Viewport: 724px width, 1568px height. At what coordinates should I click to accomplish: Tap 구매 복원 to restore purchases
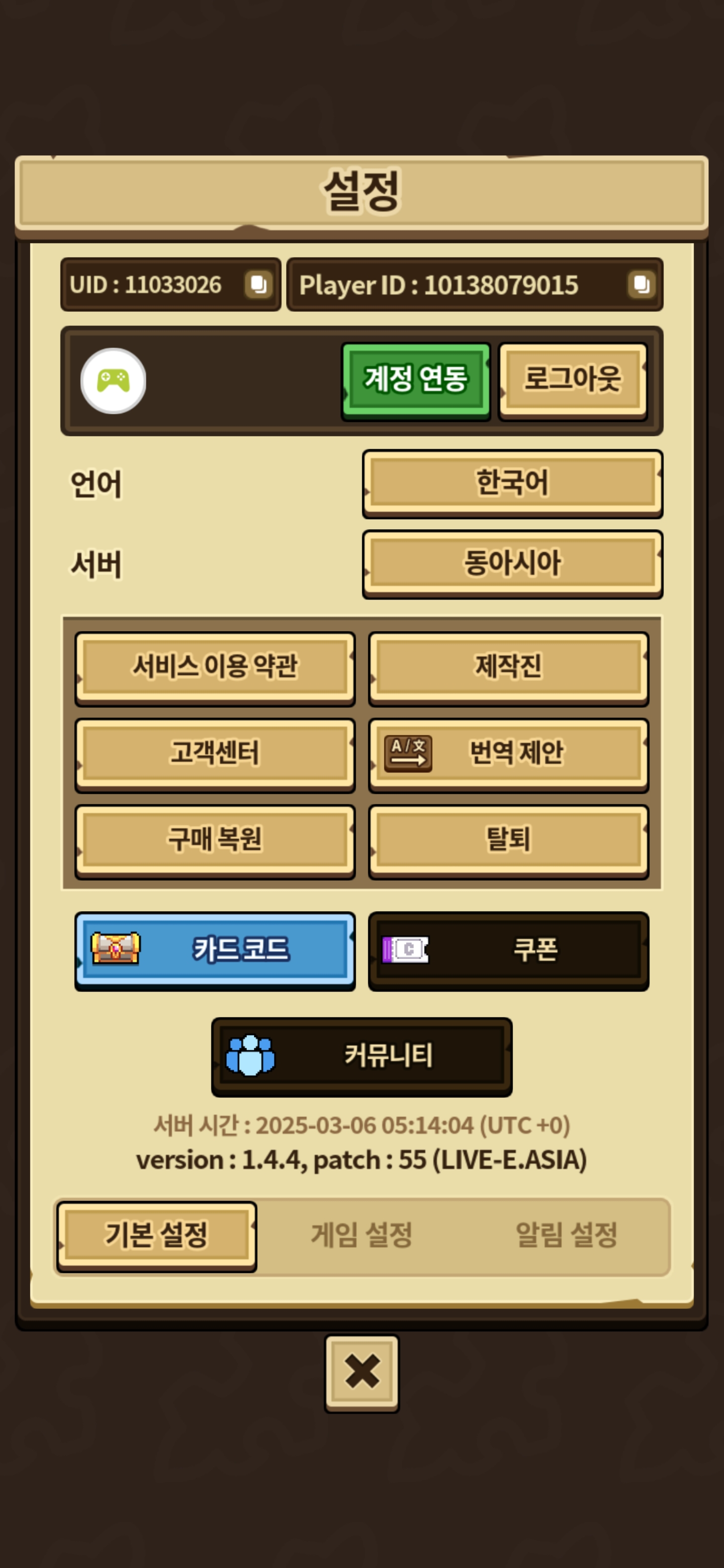point(215,840)
